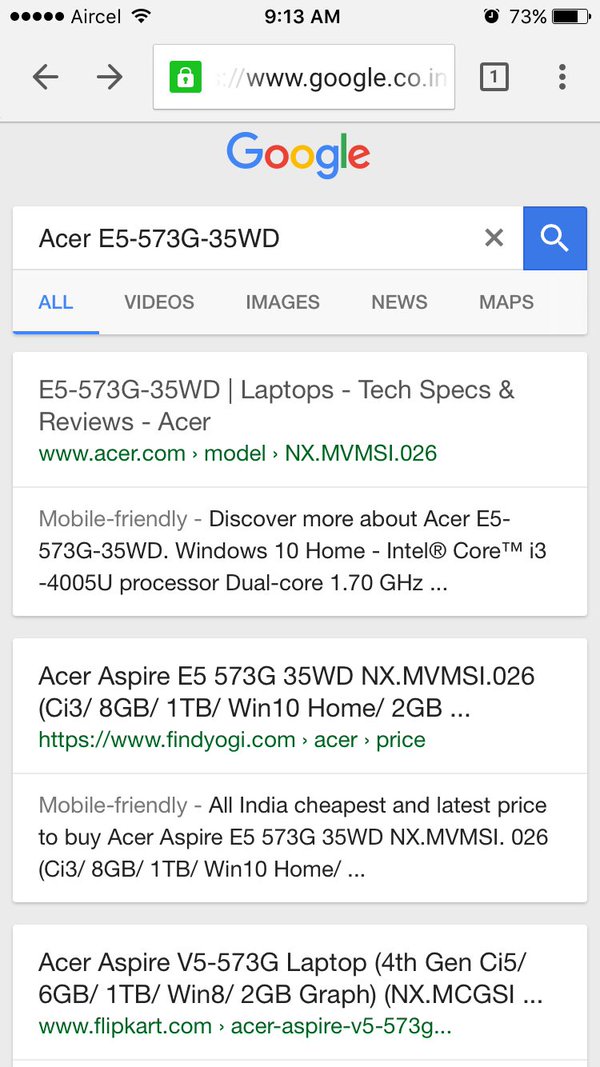
Task: Edit the Acer E5-573G-35WD search field
Action: click(x=250, y=238)
